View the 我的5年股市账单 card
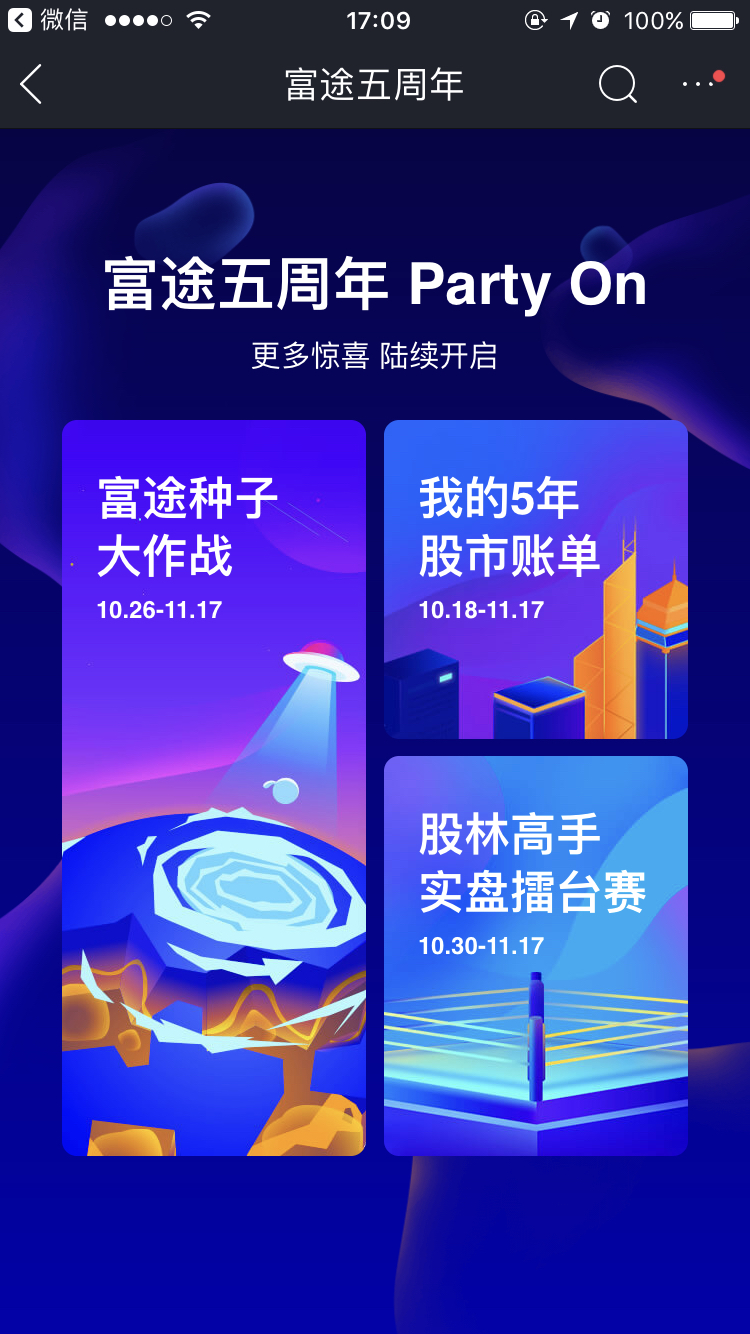 click(536, 579)
